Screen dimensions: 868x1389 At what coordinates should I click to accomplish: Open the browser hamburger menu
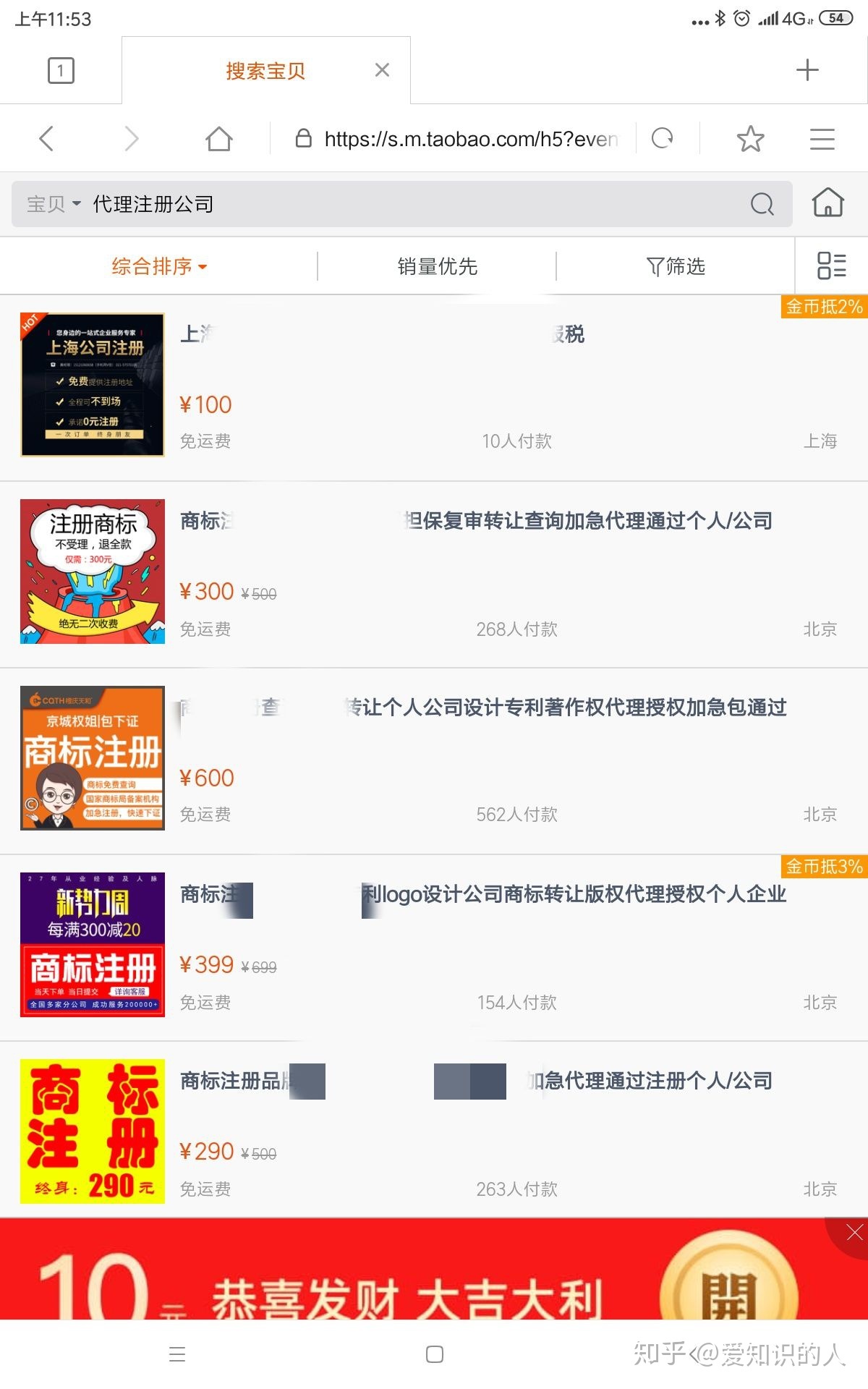pos(822,138)
